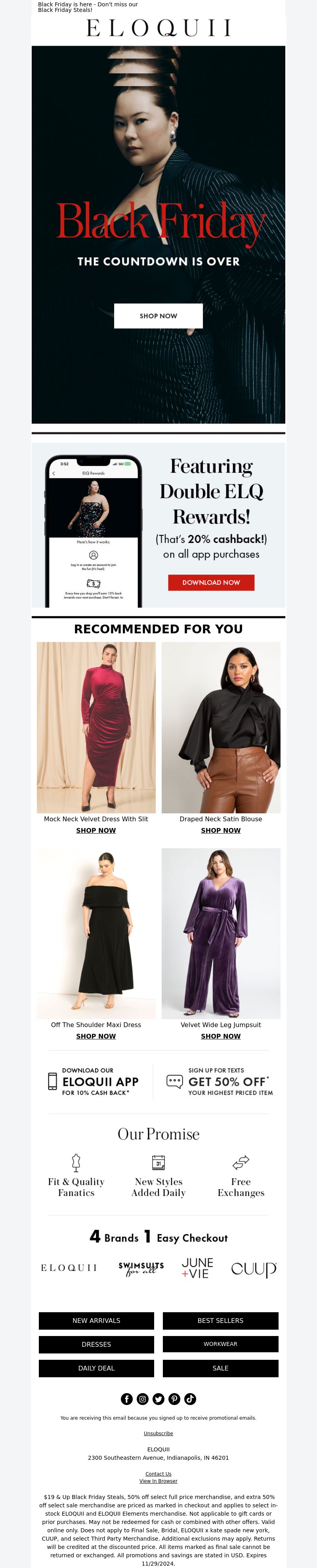Open the Velvet Wide Leg Jumpsuit image
This screenshot has height=1568, width=317.
pos(221,933)
